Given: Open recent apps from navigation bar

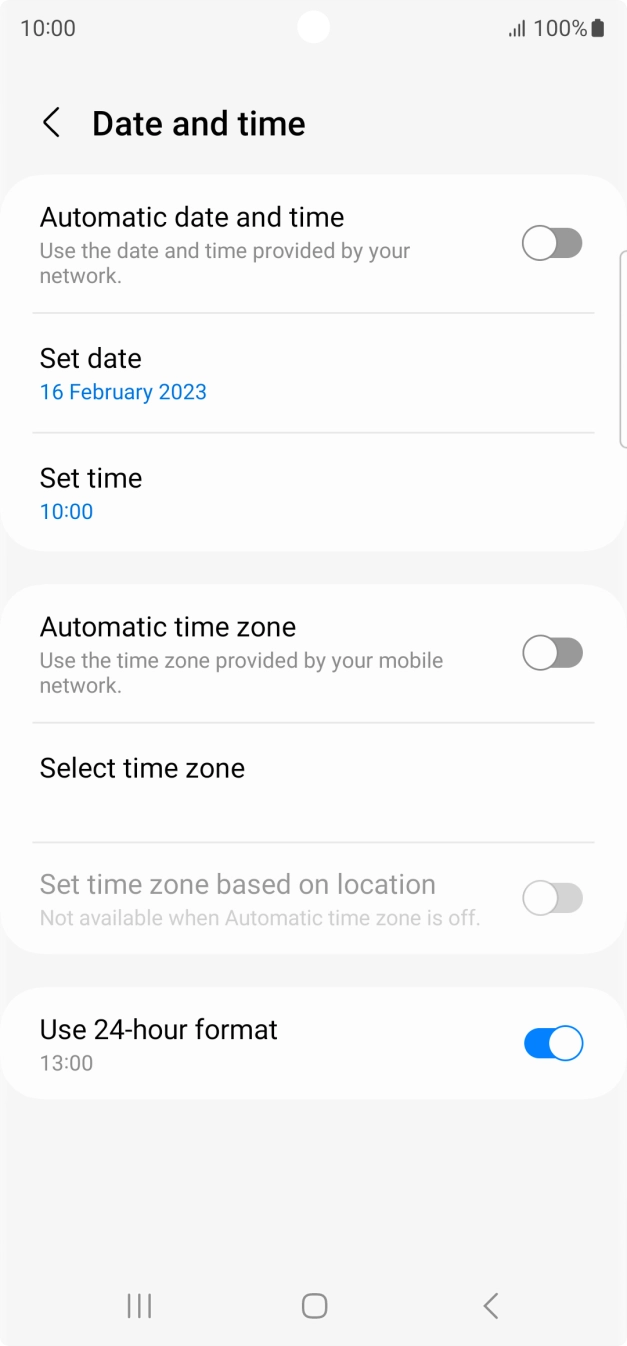Looking at the screenshot, I should coord(139,1305).
